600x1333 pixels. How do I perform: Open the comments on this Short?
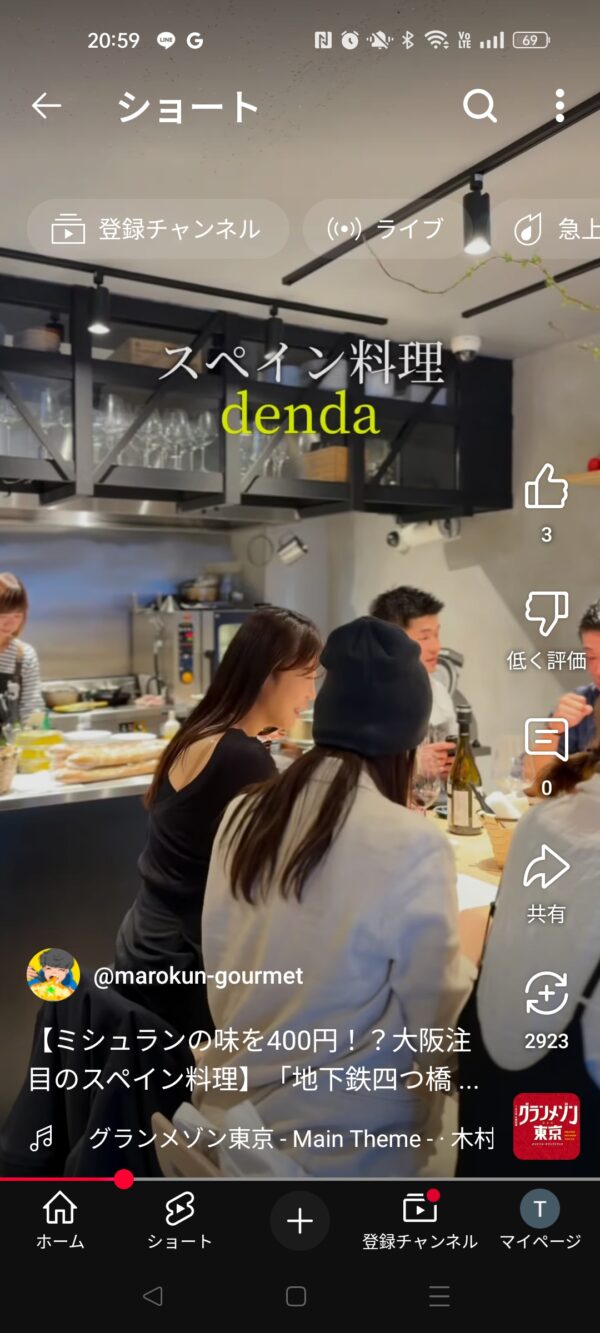pos(546,741)
